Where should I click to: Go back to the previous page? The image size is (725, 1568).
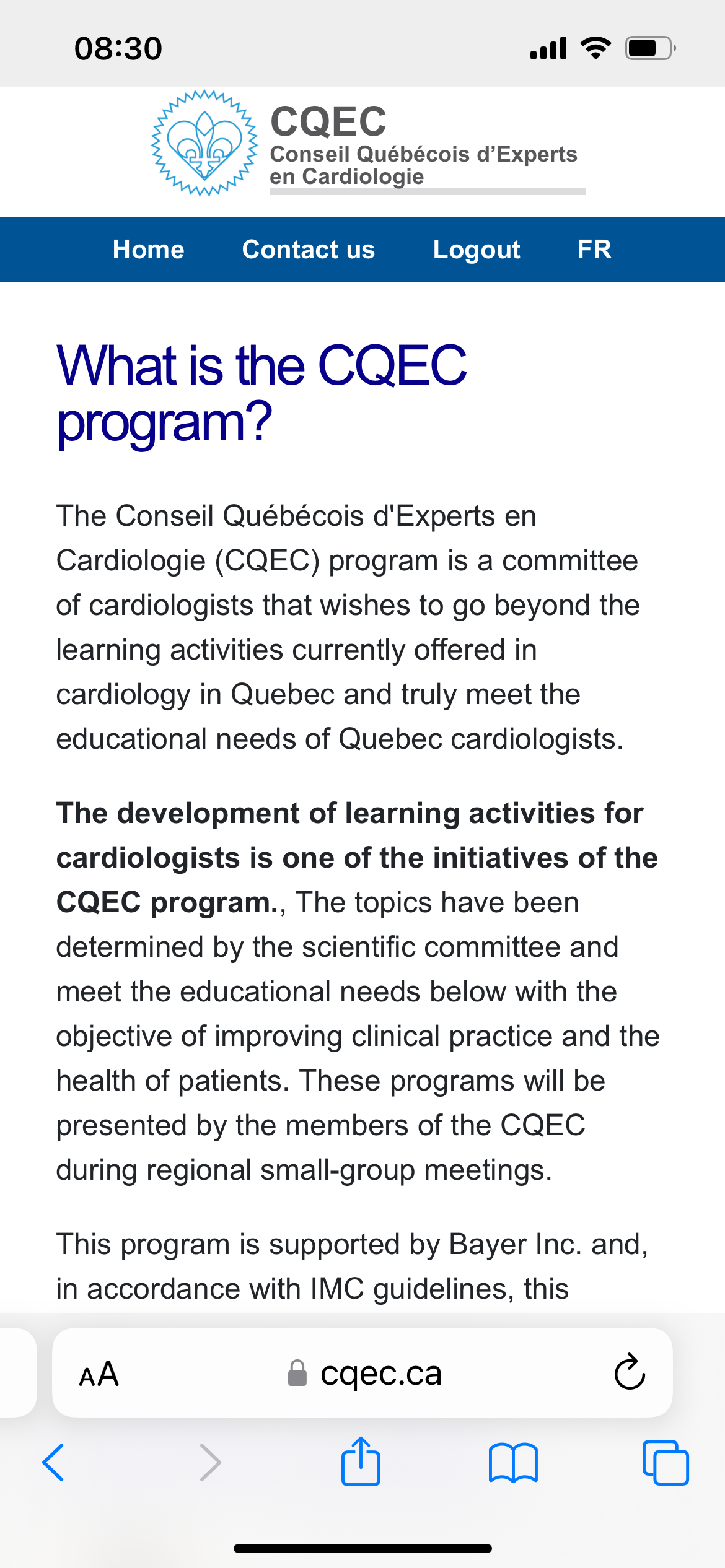click(53, 1462)
